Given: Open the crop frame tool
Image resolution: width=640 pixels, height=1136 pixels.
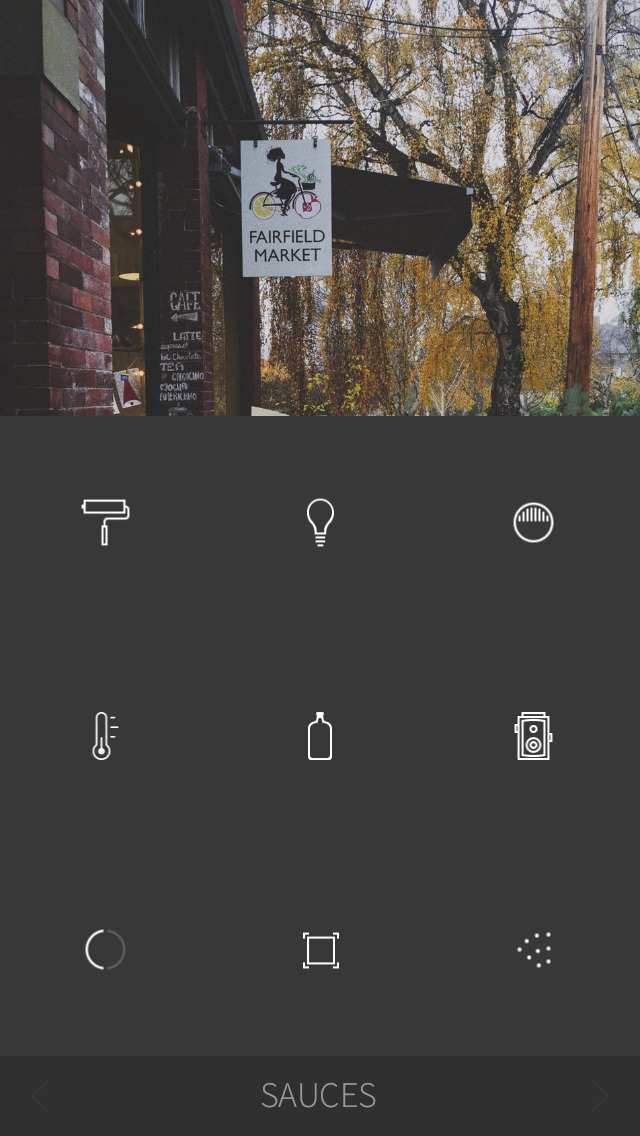Looking at the screenshot, I should 320,949.
